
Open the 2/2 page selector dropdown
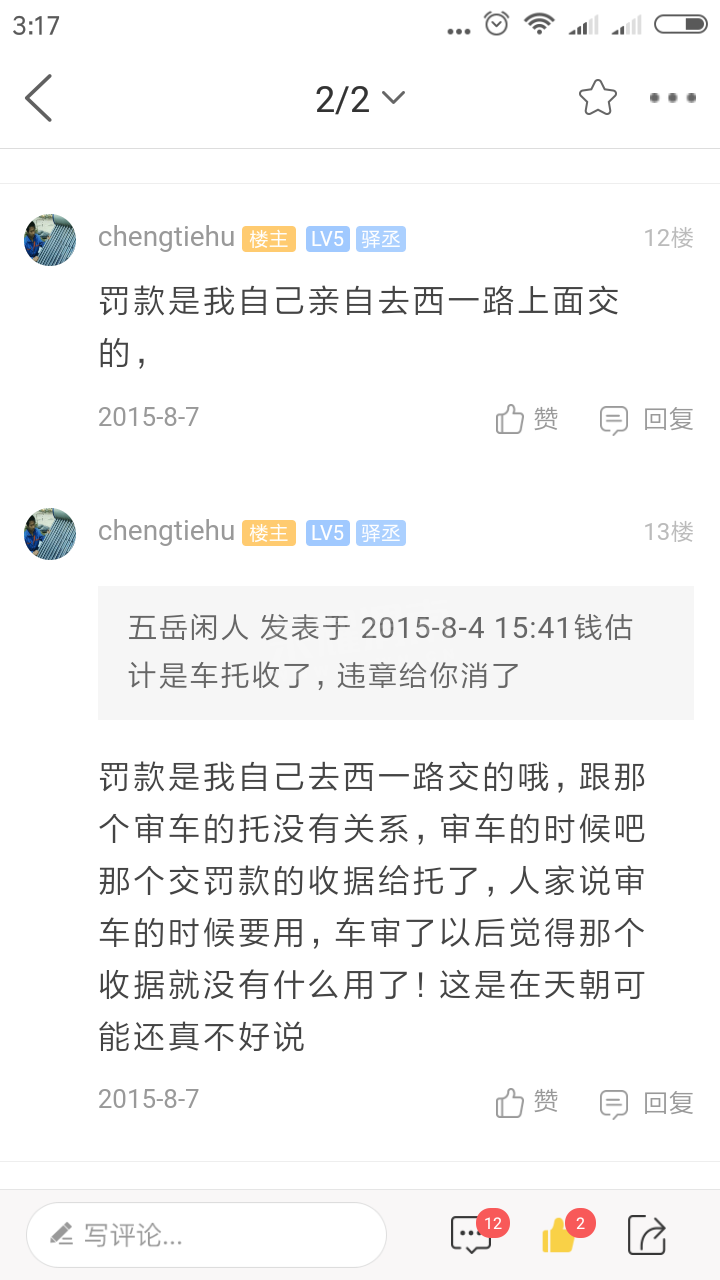pos(359,98)
